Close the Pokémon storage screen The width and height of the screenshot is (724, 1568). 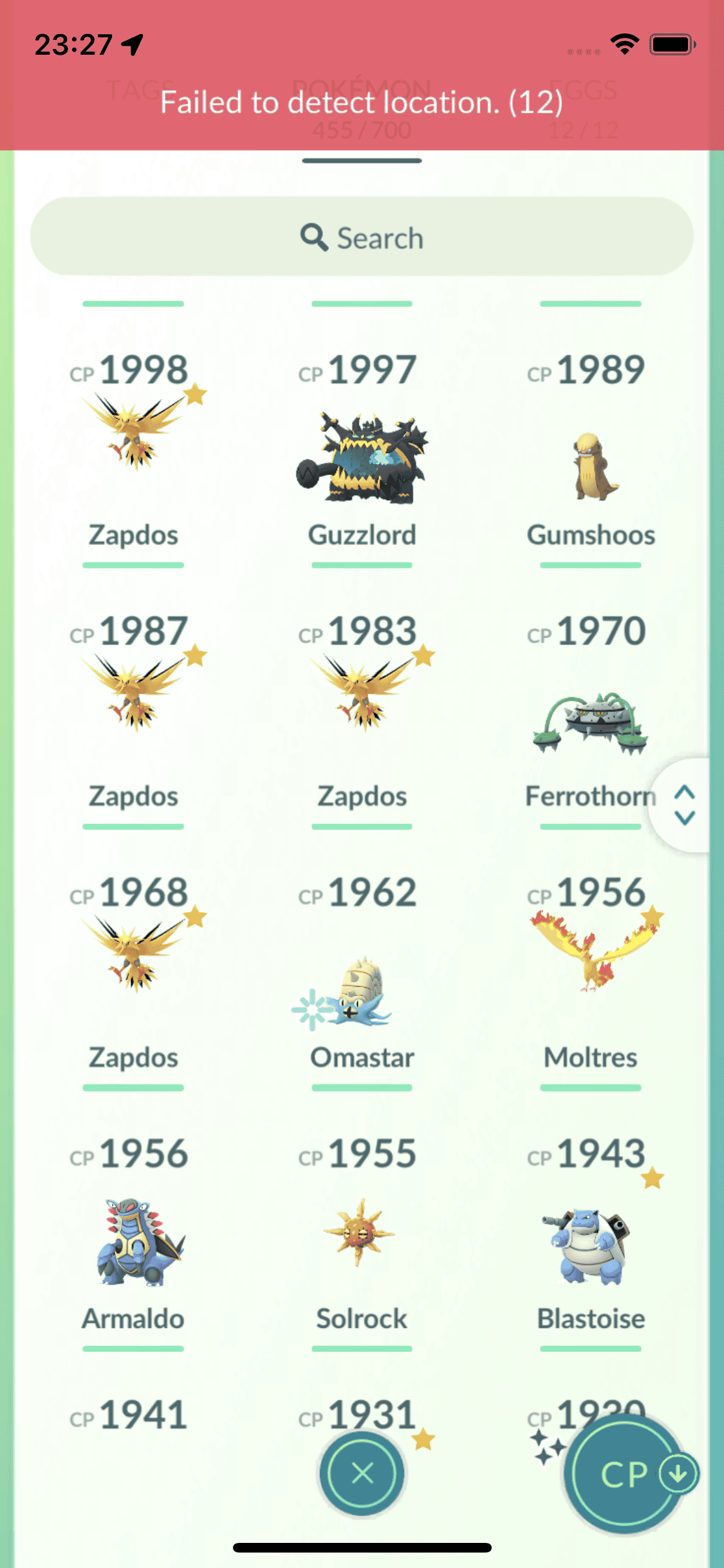click(x=362, y=1473)
